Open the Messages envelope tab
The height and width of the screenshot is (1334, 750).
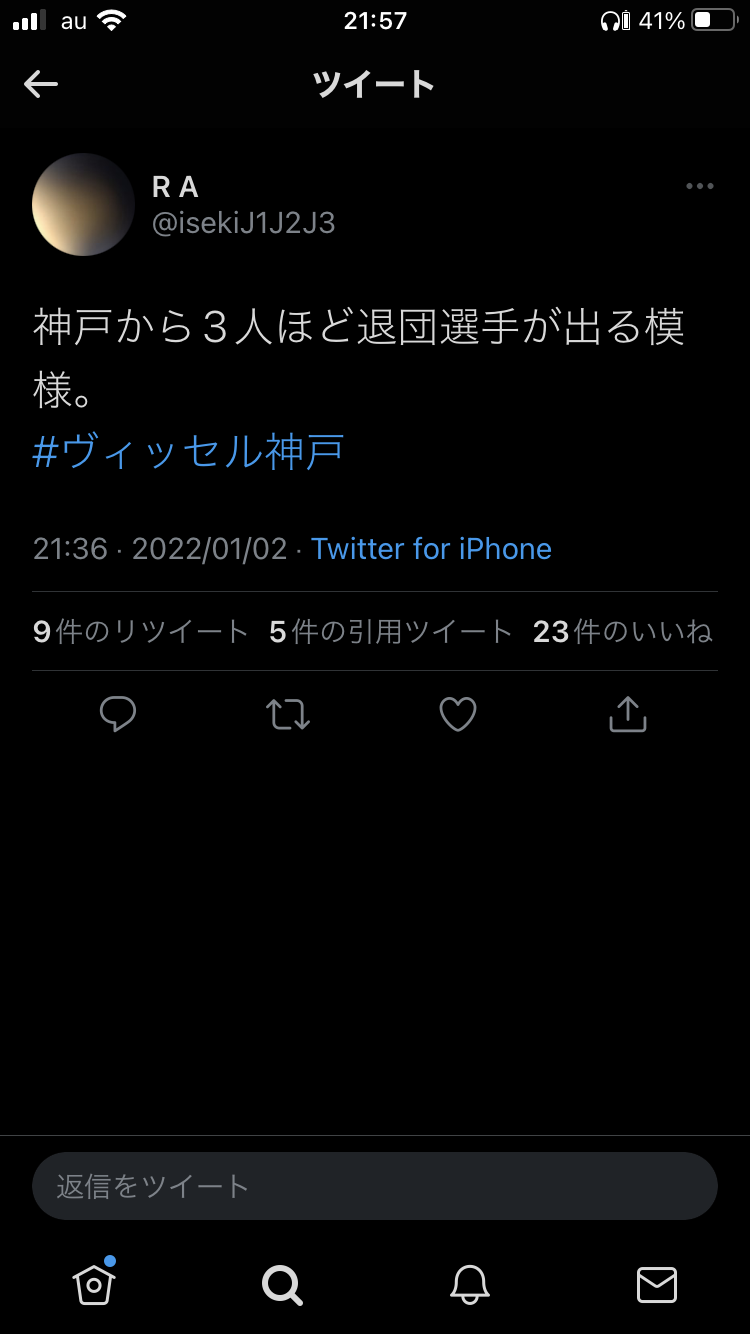tap(657, 1284)
